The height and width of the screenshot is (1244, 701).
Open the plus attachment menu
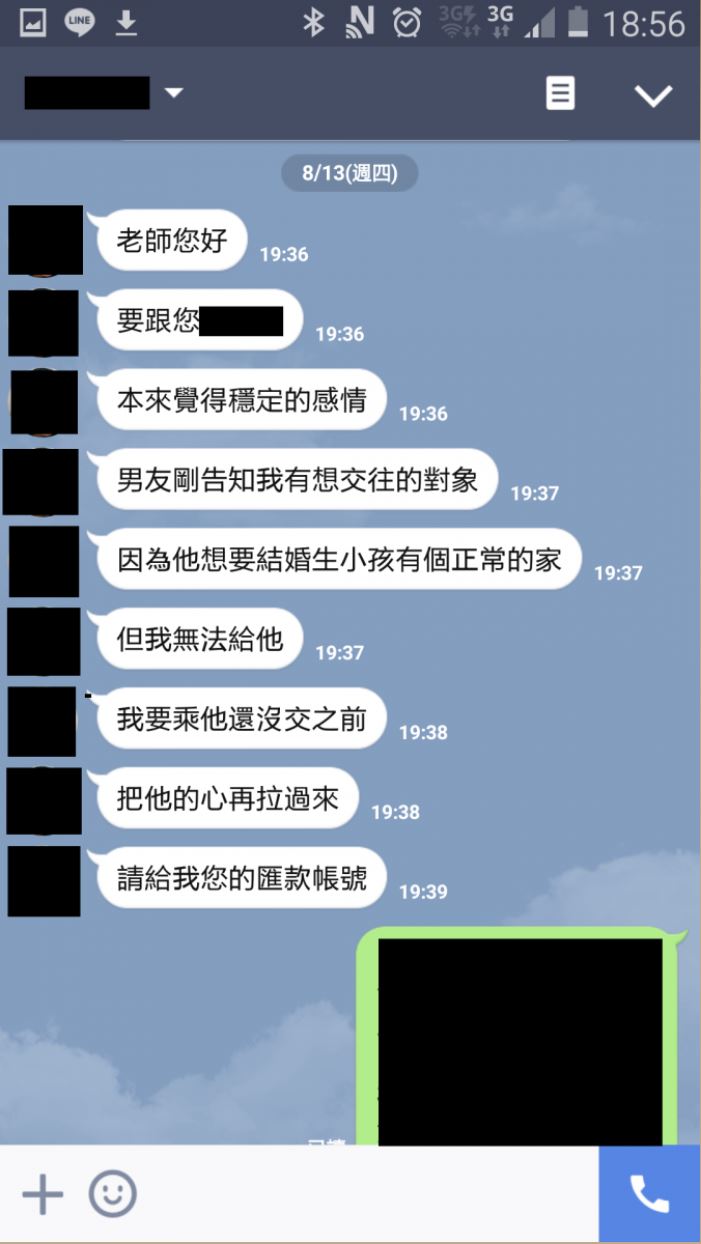[x=42, y=1194]
